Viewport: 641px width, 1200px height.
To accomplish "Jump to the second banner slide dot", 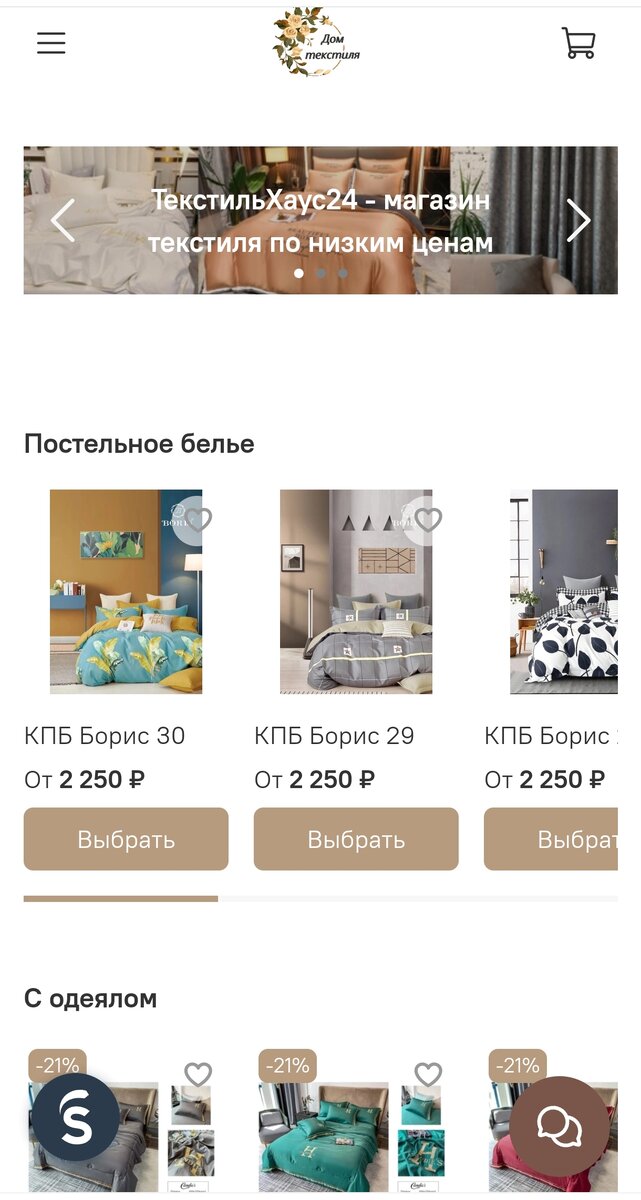I will tap(321, 272).
